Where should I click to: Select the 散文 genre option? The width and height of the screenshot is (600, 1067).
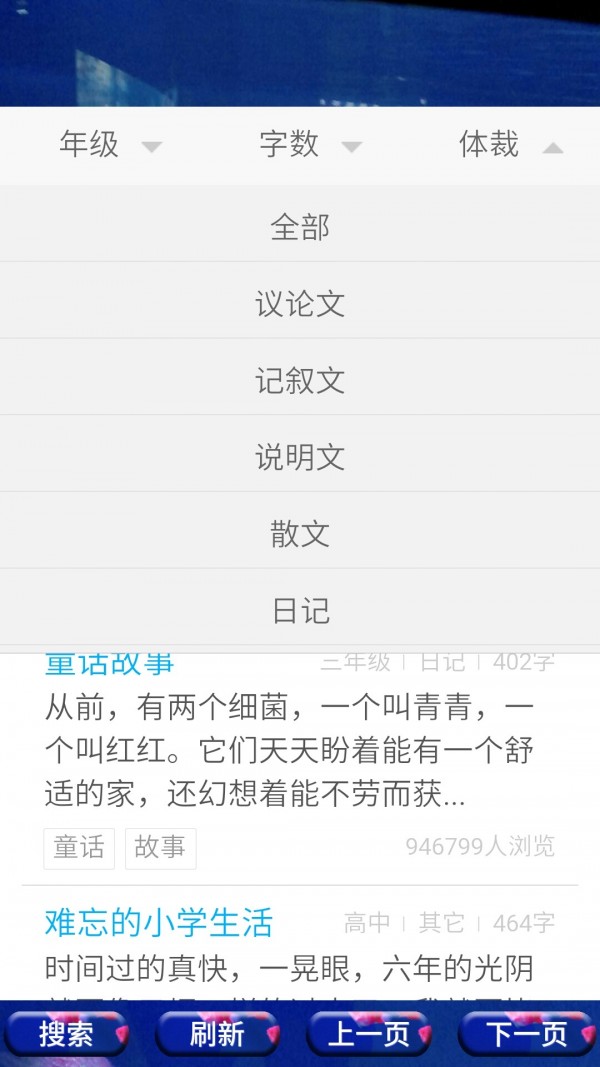[300, 534]
